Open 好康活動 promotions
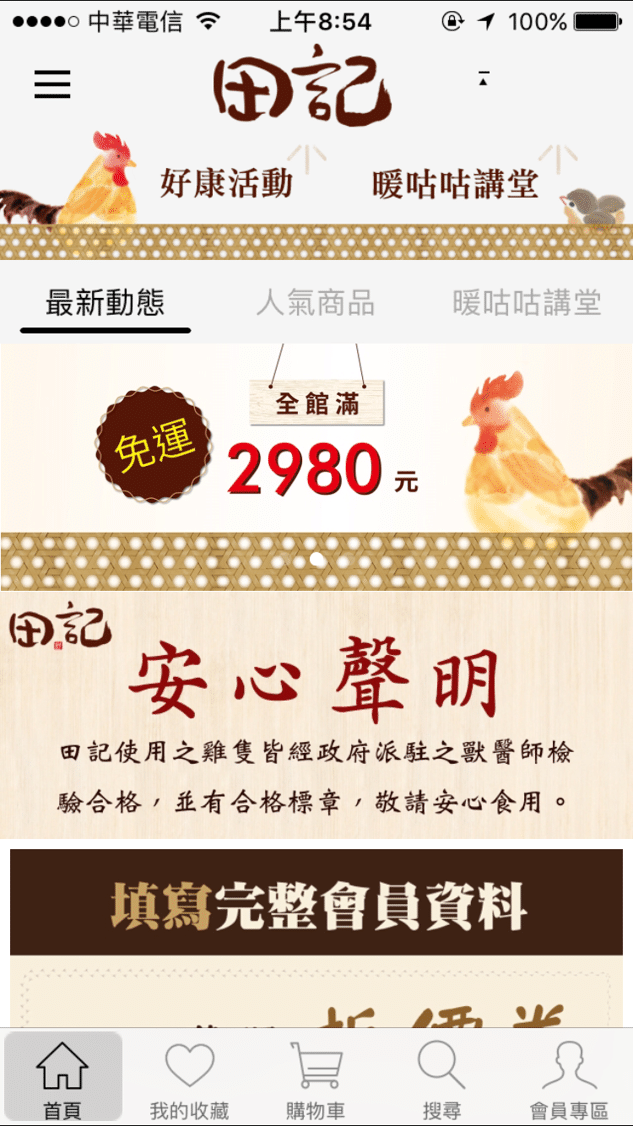This screenshot has height=1126, width=633. coord(226,184)
